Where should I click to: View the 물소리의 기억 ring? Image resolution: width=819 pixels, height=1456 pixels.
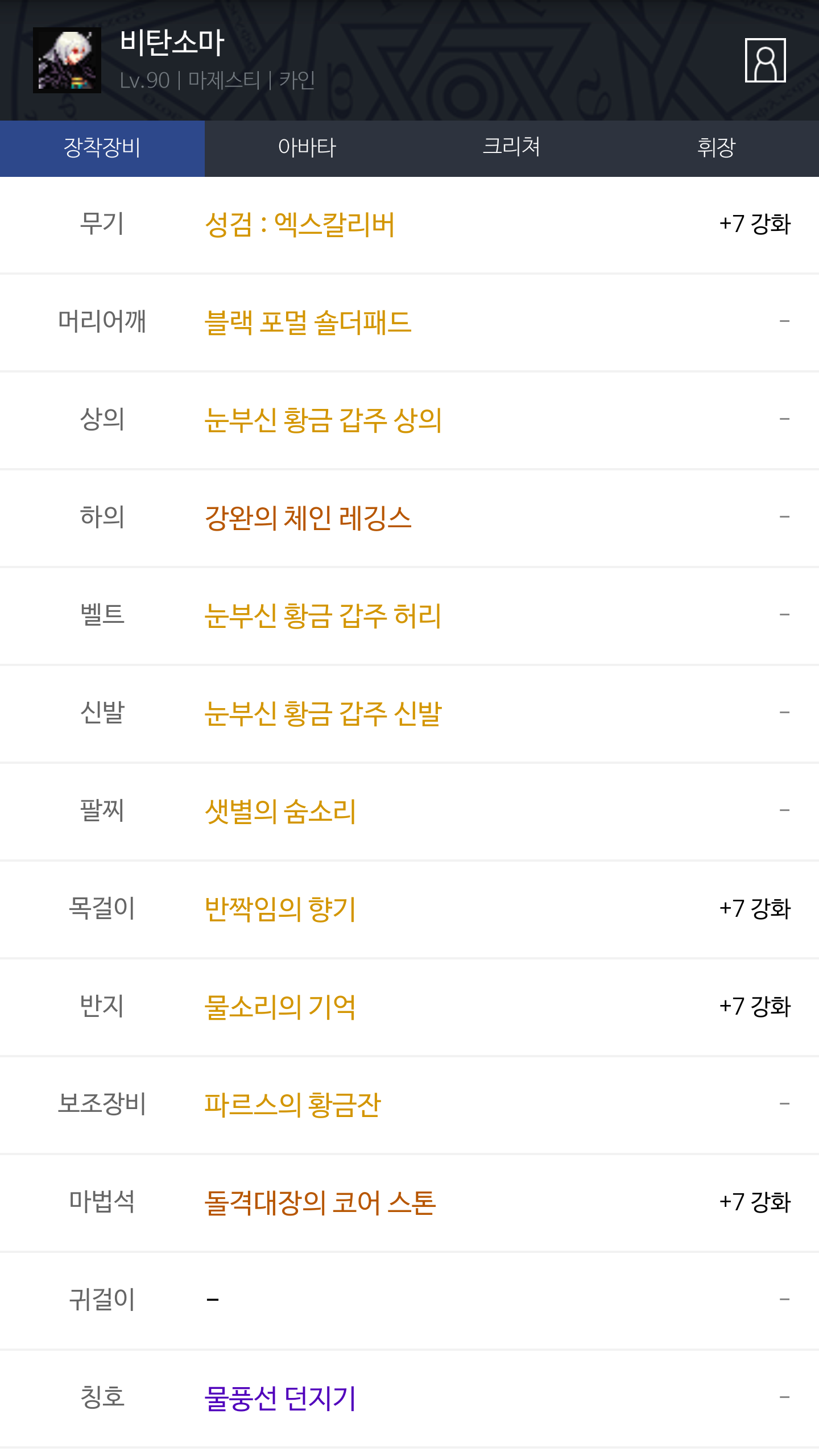point(280,1007)
